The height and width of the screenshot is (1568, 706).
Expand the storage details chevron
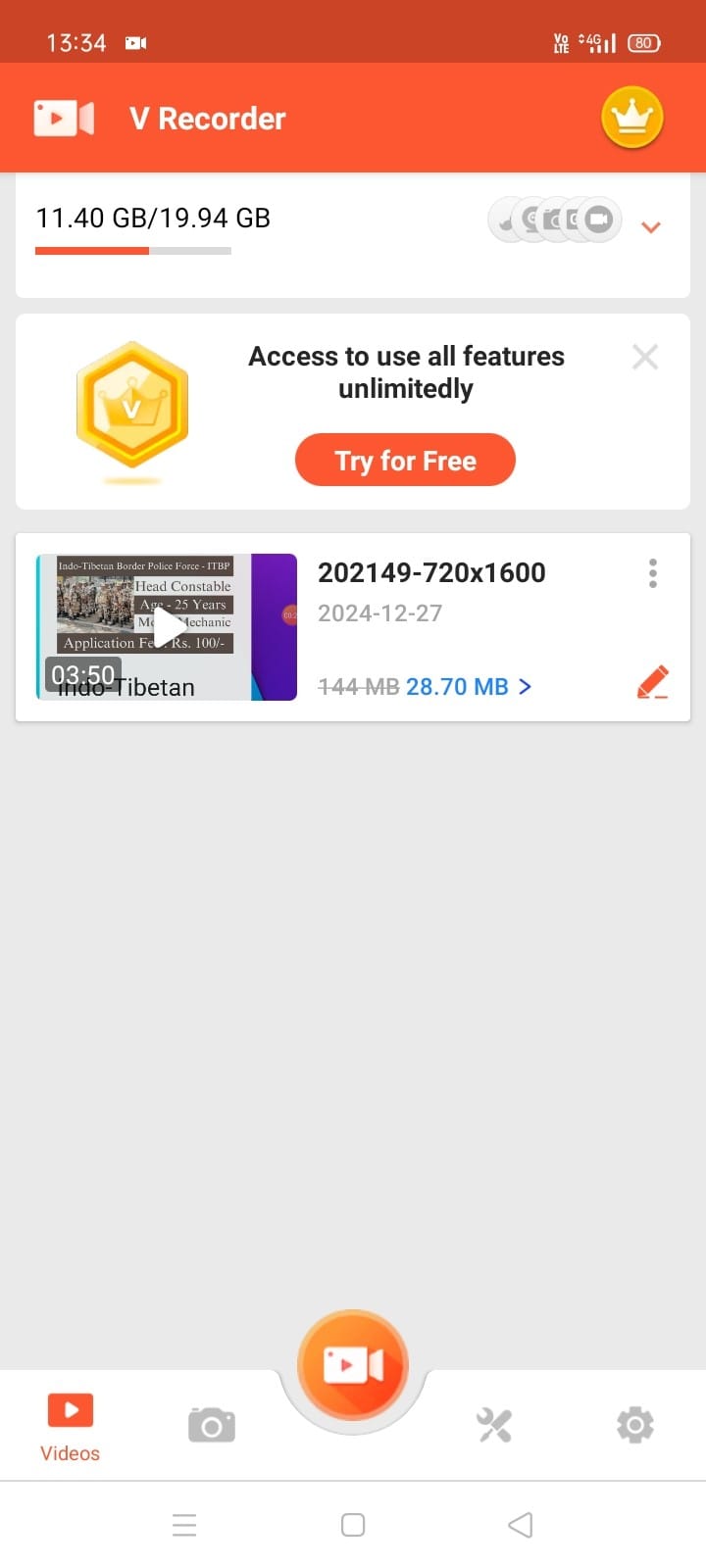650,227
